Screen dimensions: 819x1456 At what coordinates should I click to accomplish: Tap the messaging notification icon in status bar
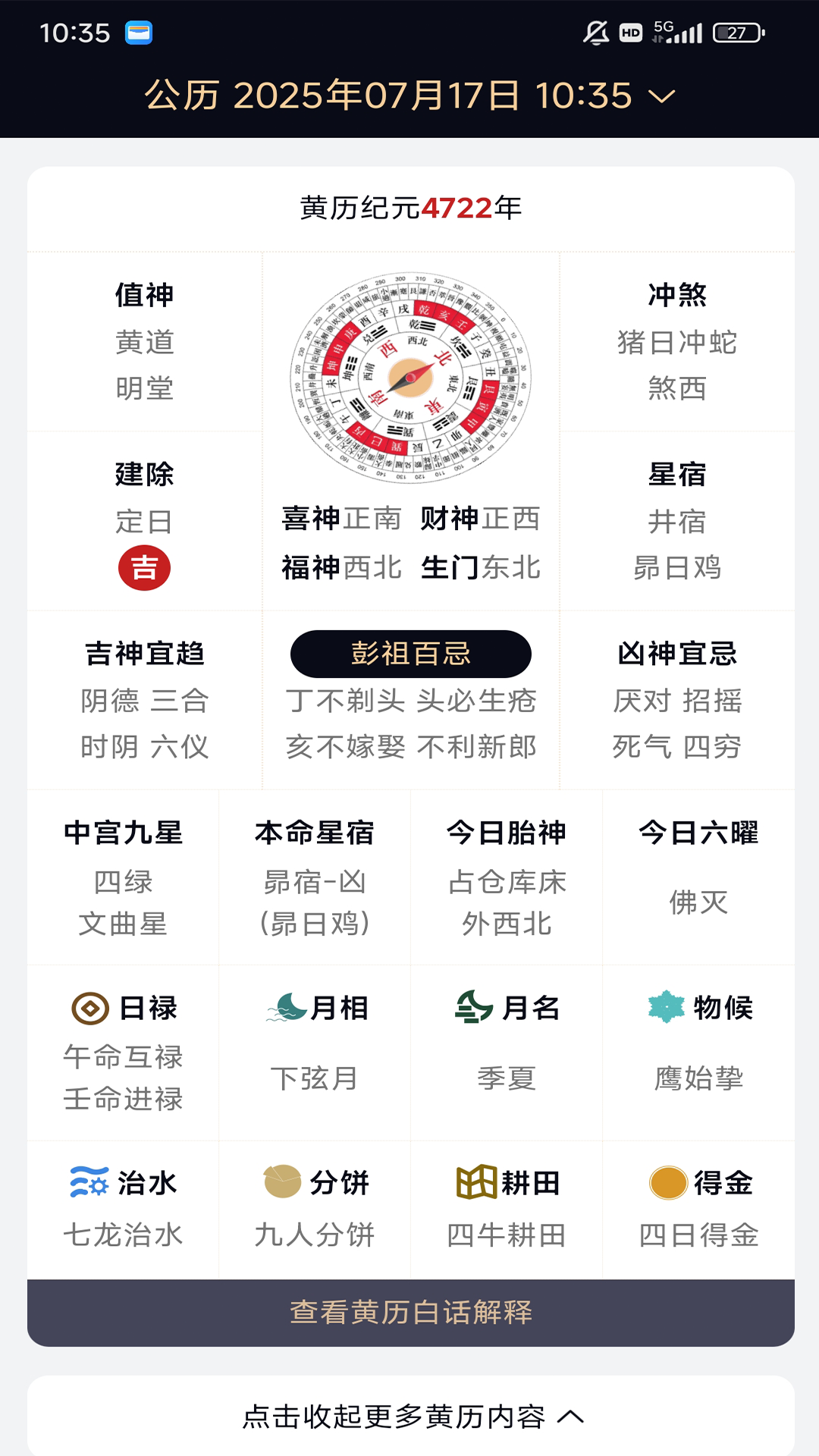point(137,32)
